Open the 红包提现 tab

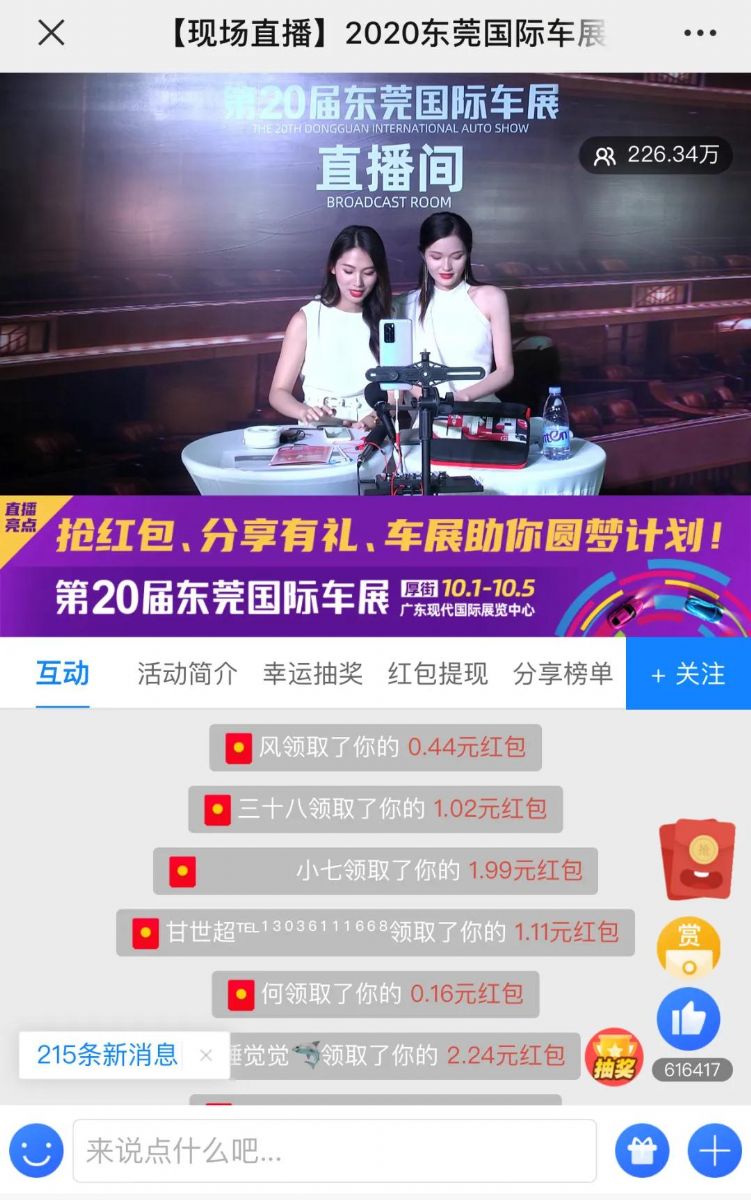coord(437,674)
